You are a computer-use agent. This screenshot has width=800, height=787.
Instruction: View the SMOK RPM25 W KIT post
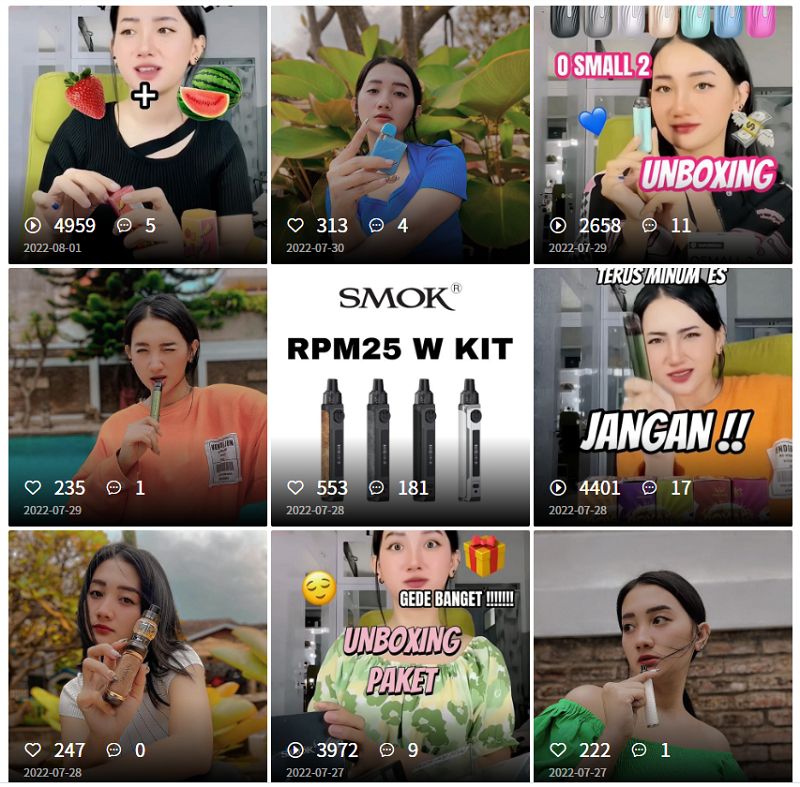coord(400,396)
